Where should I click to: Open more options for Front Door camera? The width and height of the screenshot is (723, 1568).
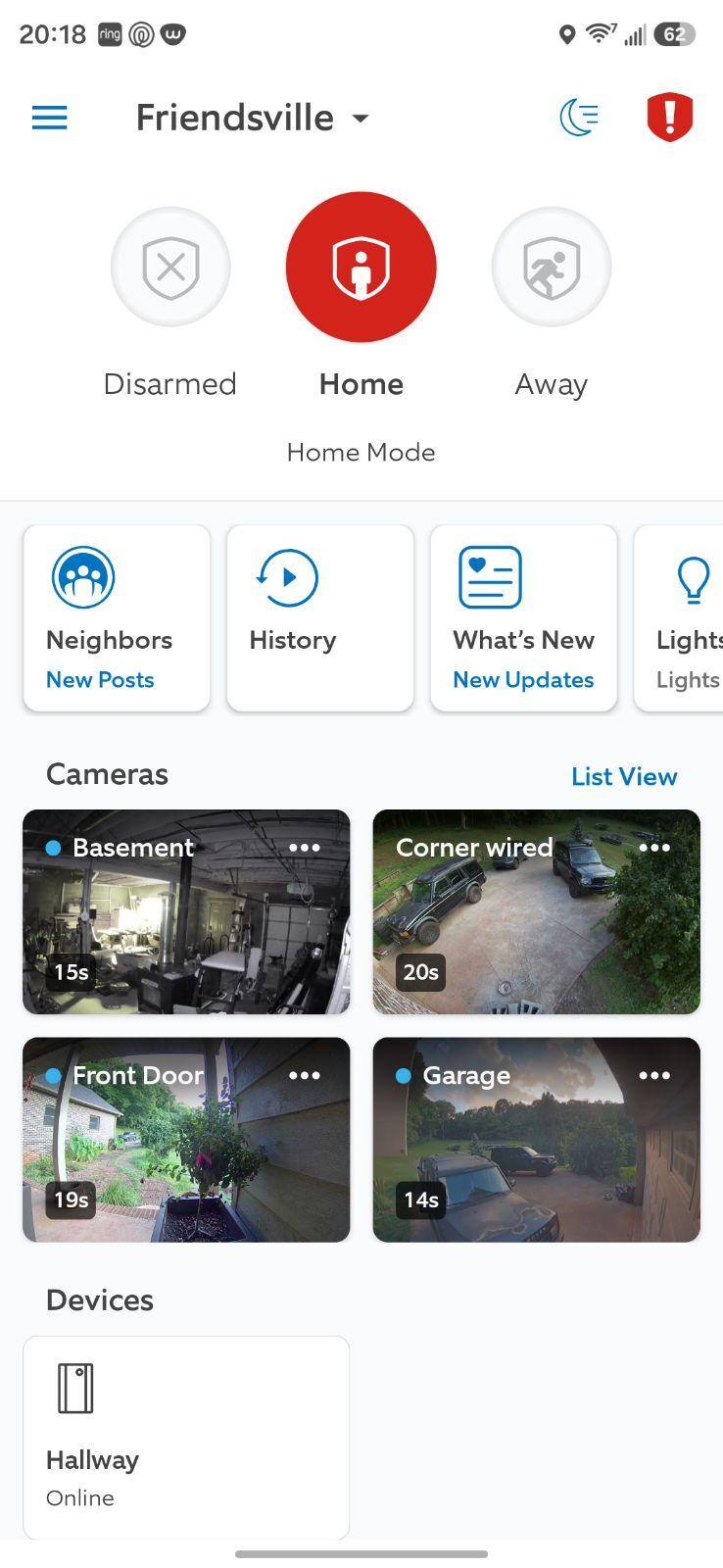click(305, 1075)
